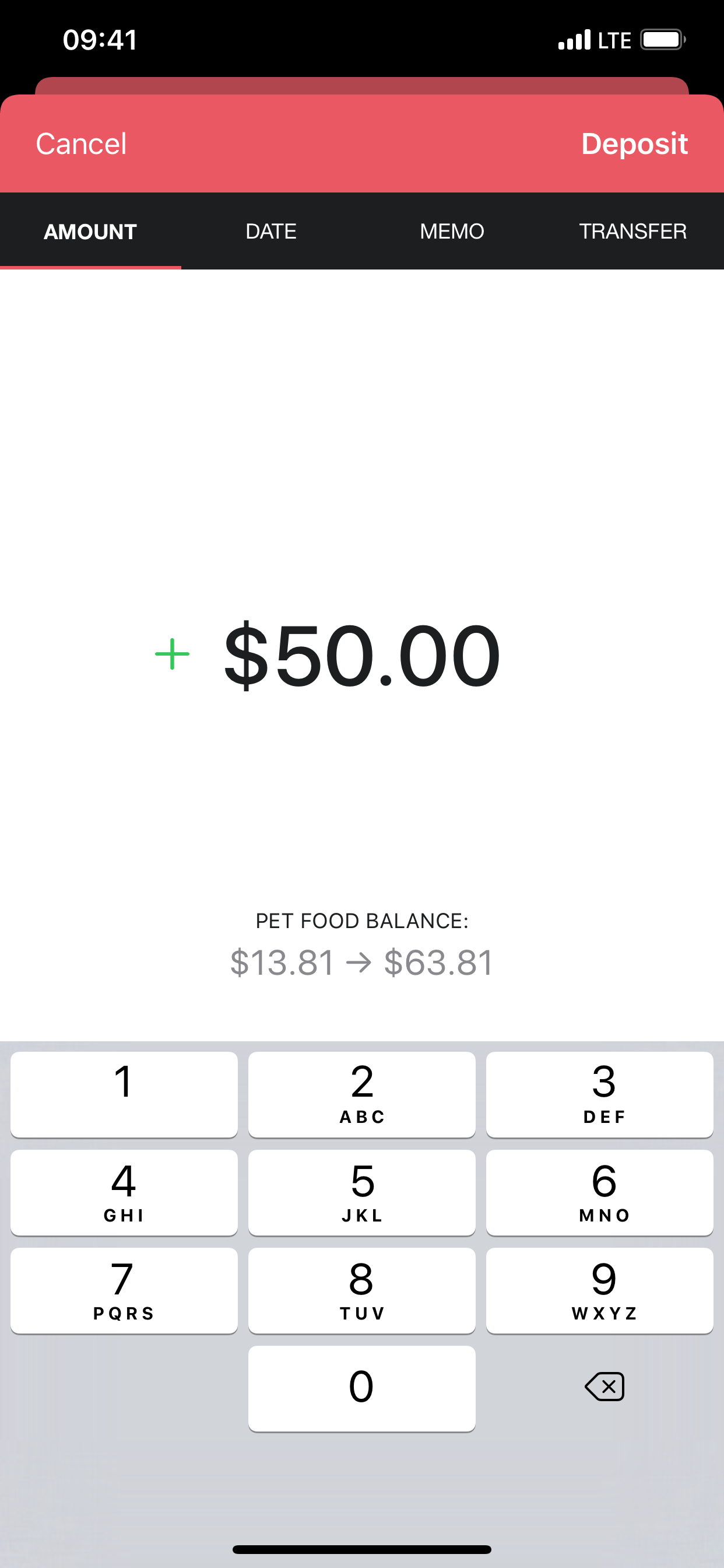Add a 5 to the amount
Screen dimensions: 724x1568
(362, 1192)
